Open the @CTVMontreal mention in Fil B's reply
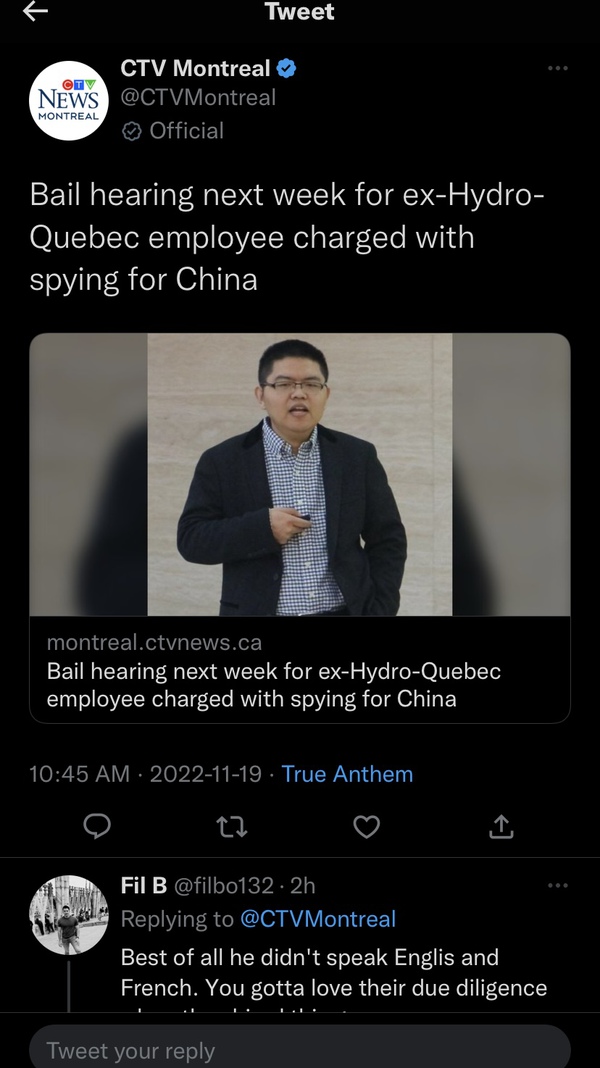Viewport: 600px width, 1068px height. tap(318, 918)
